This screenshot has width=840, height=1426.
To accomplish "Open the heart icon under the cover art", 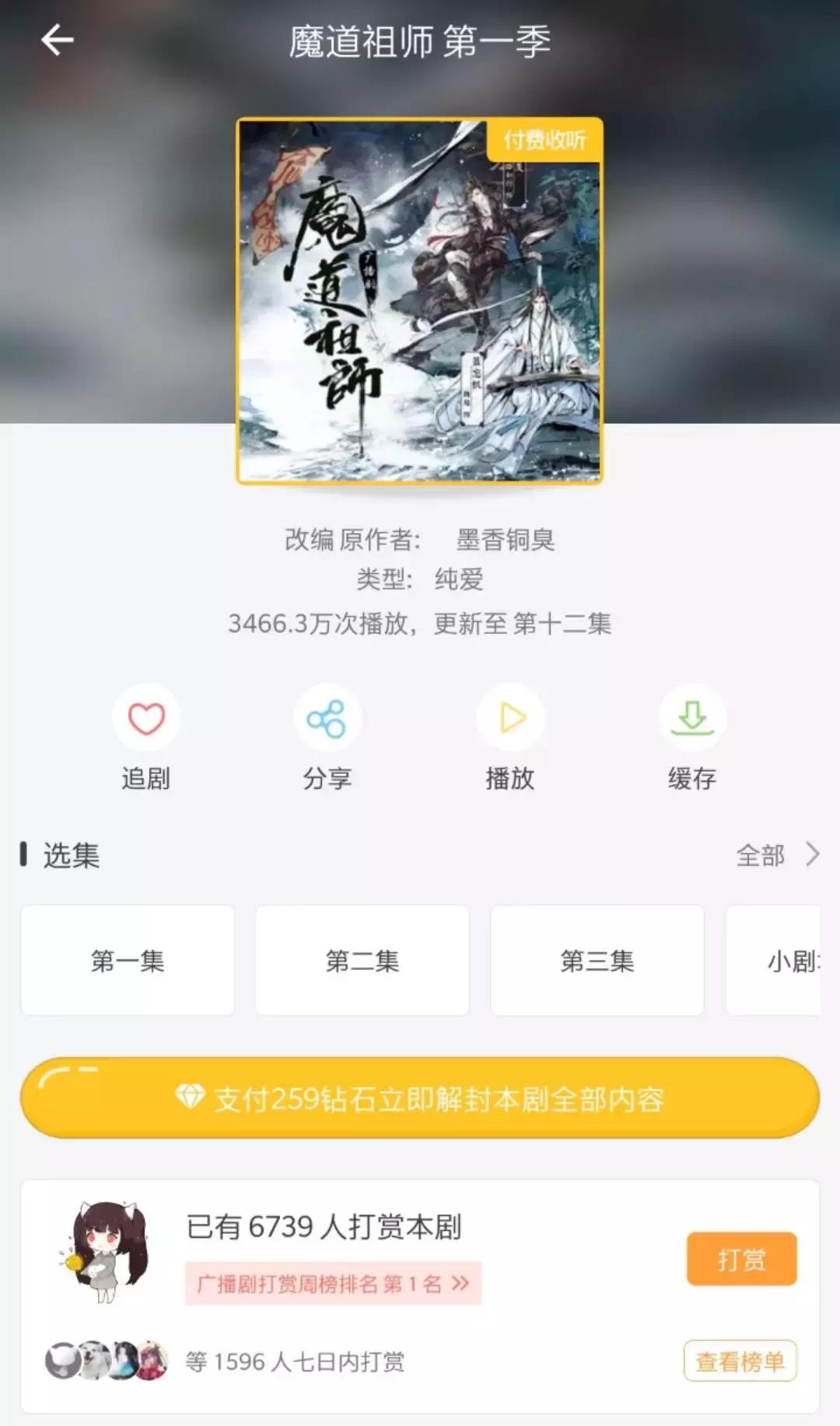I will pos(148,720).
